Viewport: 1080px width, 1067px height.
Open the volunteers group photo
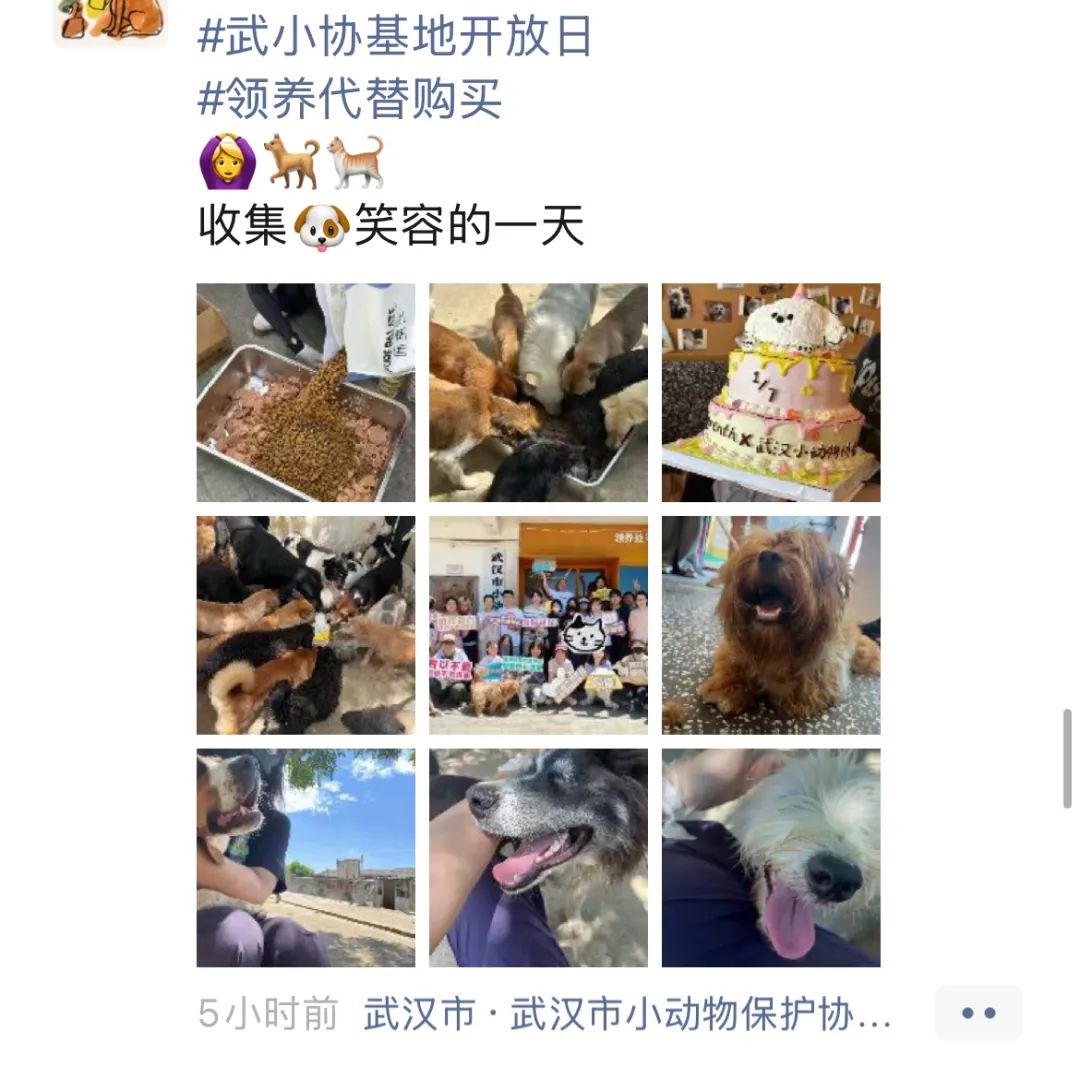pos(538,625)
